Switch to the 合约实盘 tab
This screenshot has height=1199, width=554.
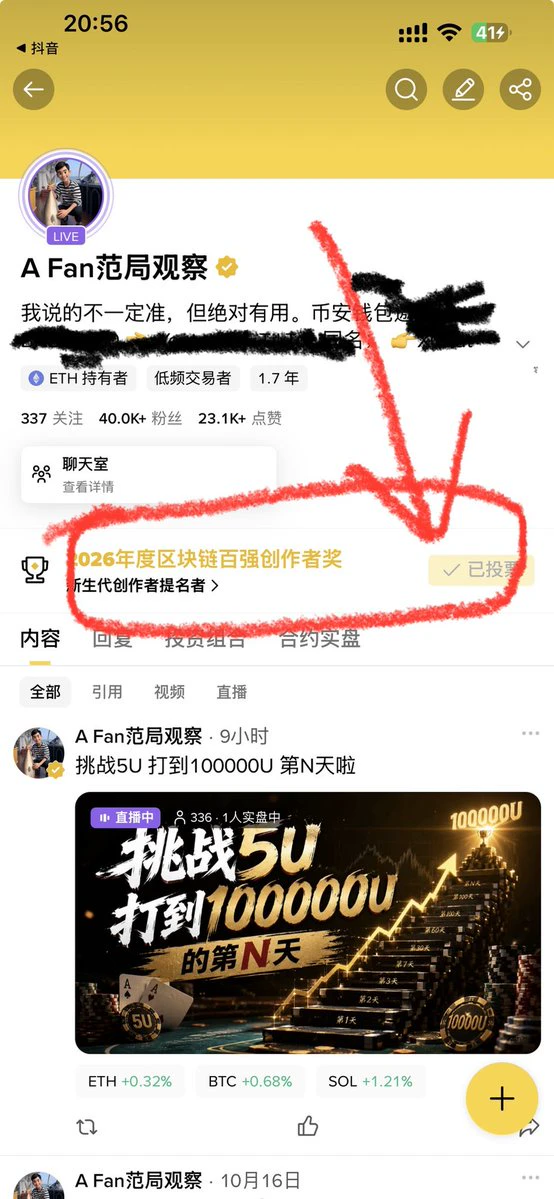(320, 639)
